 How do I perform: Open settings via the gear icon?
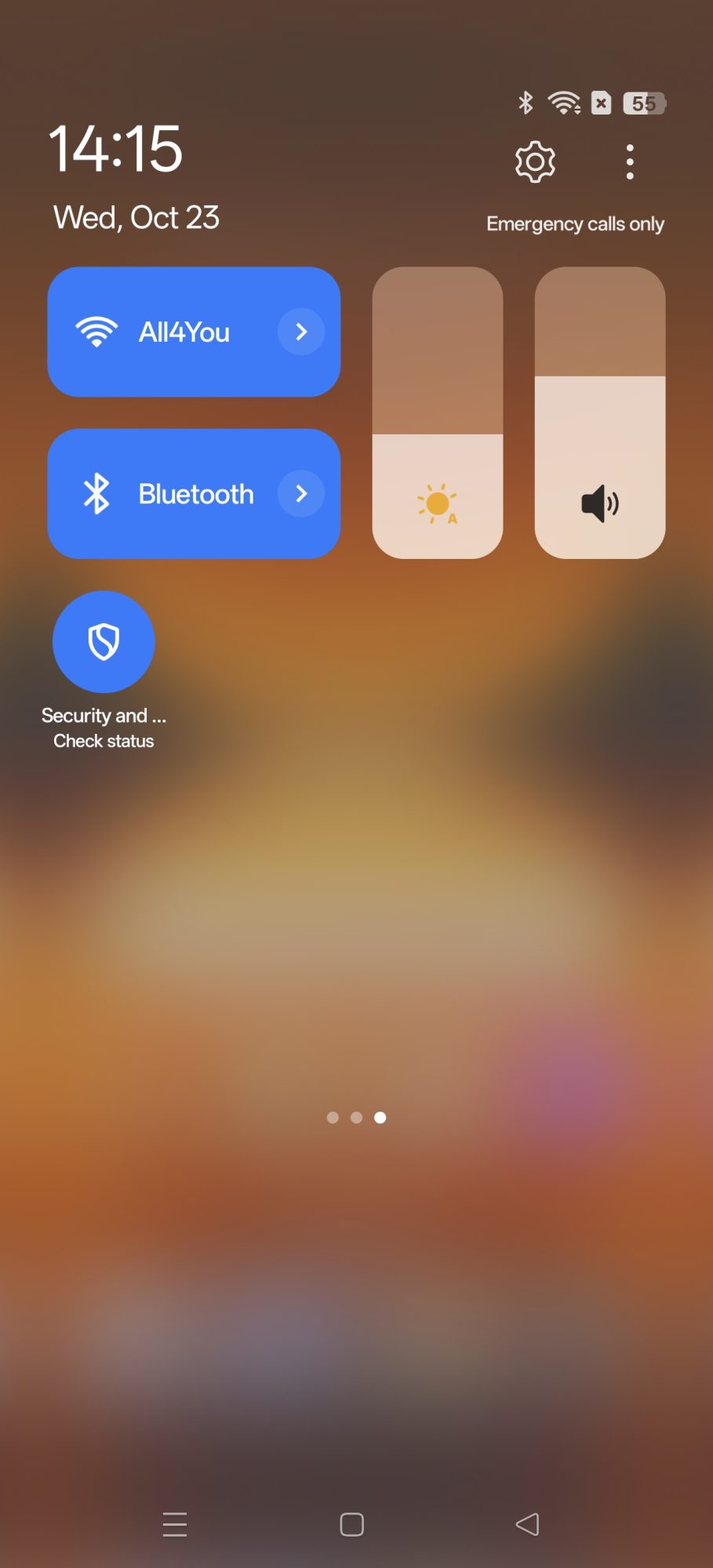(x=535, y=162)
